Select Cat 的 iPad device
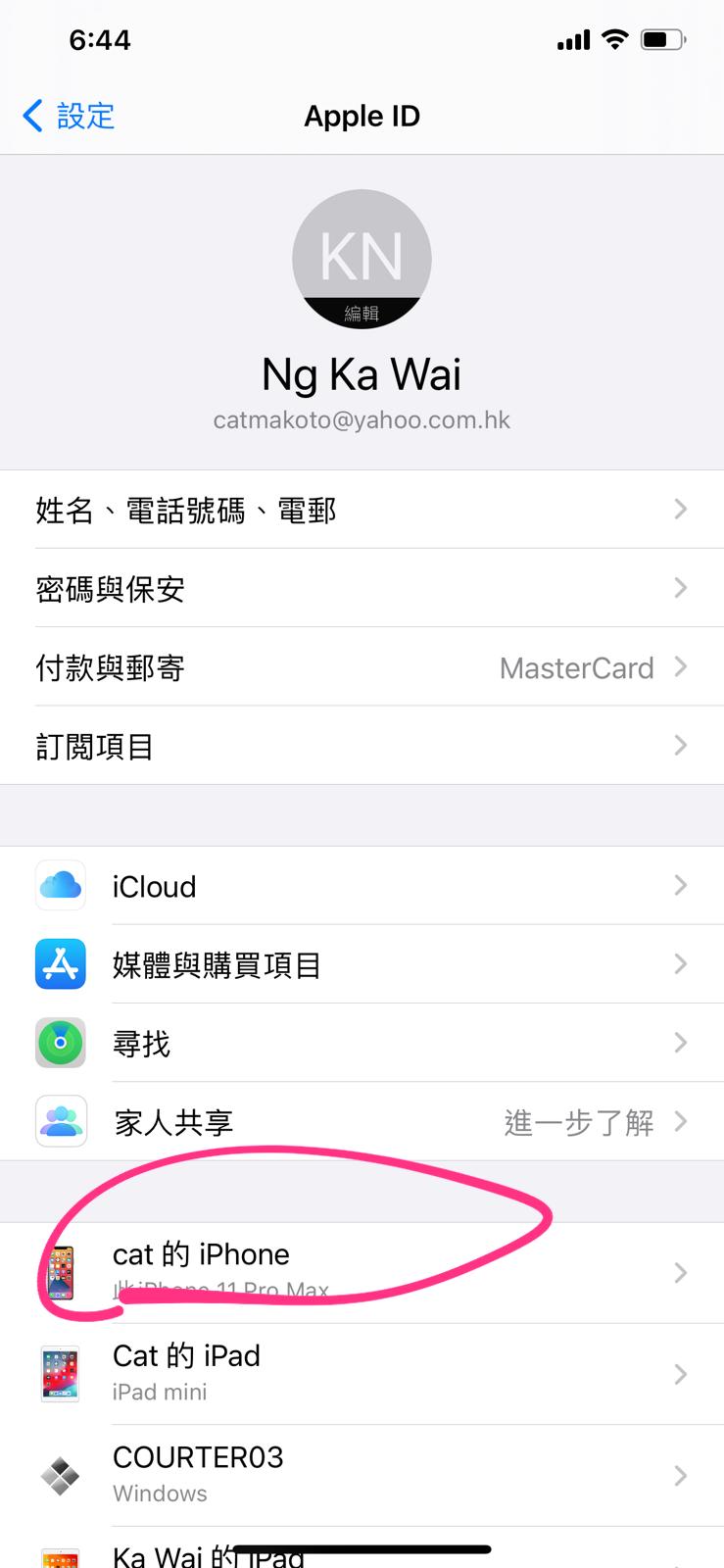The height and width of the screenshot is (1568, 724). [x=362, y=1373]
